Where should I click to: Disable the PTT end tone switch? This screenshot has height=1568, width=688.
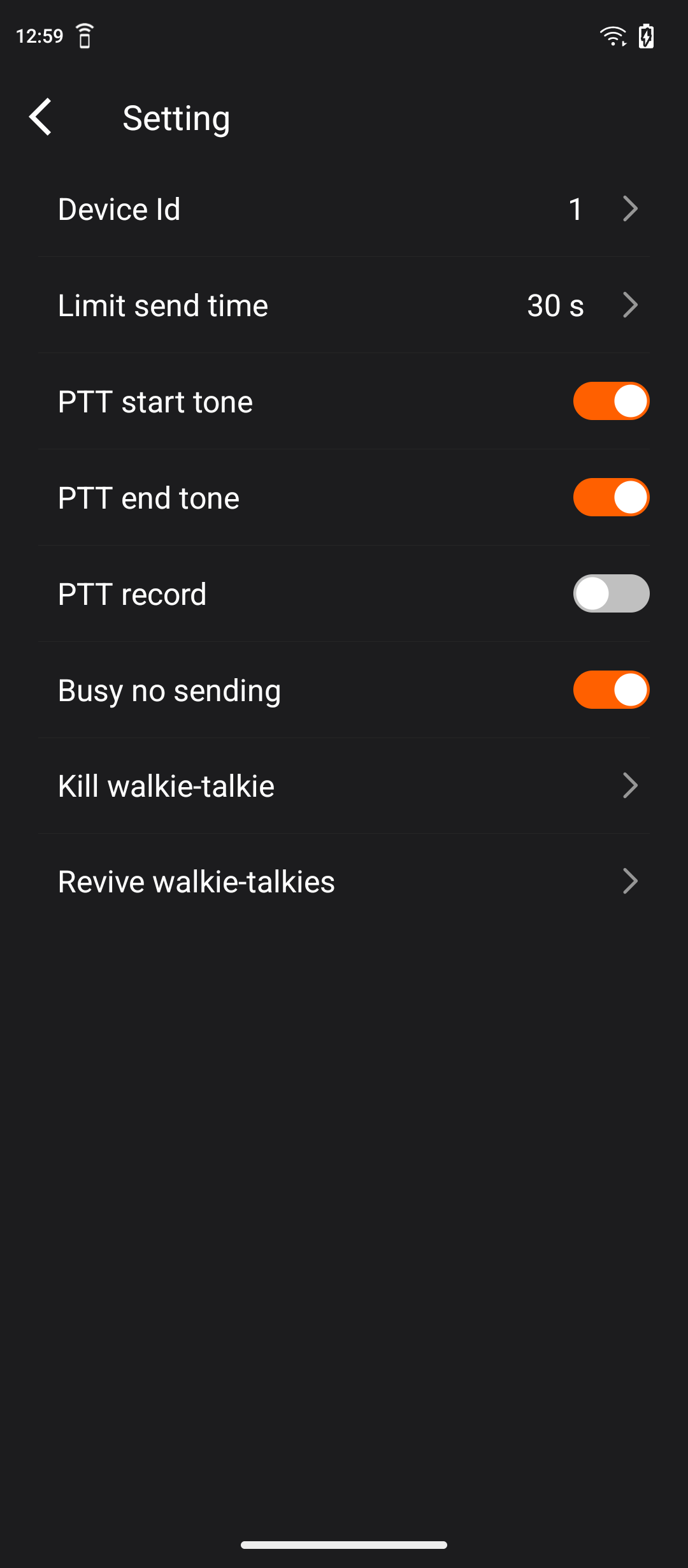(610, 498)
